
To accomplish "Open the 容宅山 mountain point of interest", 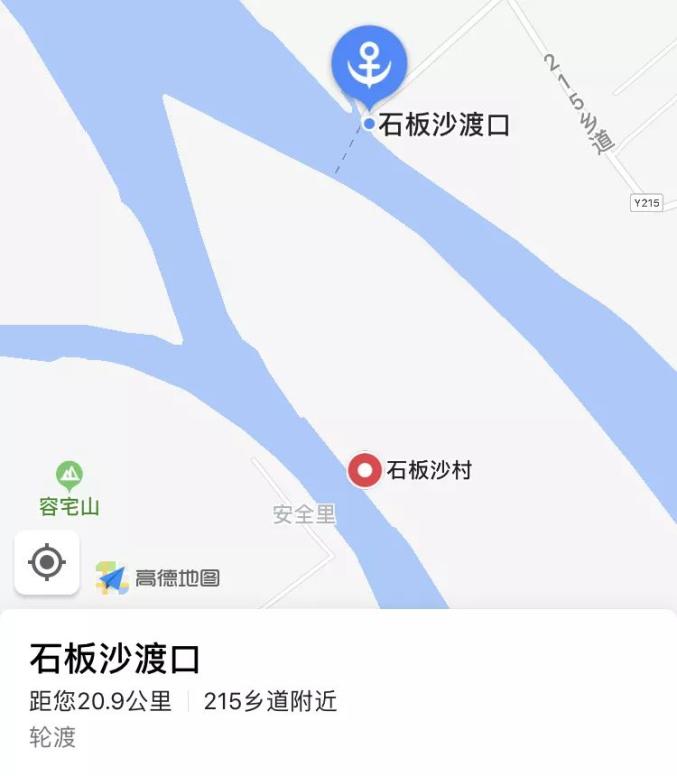I will (69, 475).
